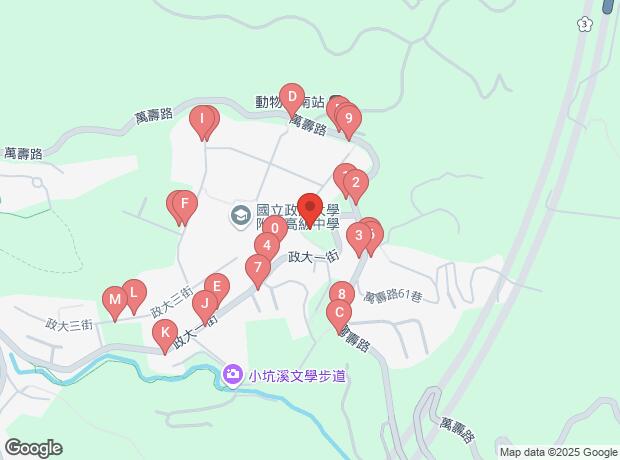Tap the marker labeled I
Viewport: 620px width, 460px height.
click(203, 122)
